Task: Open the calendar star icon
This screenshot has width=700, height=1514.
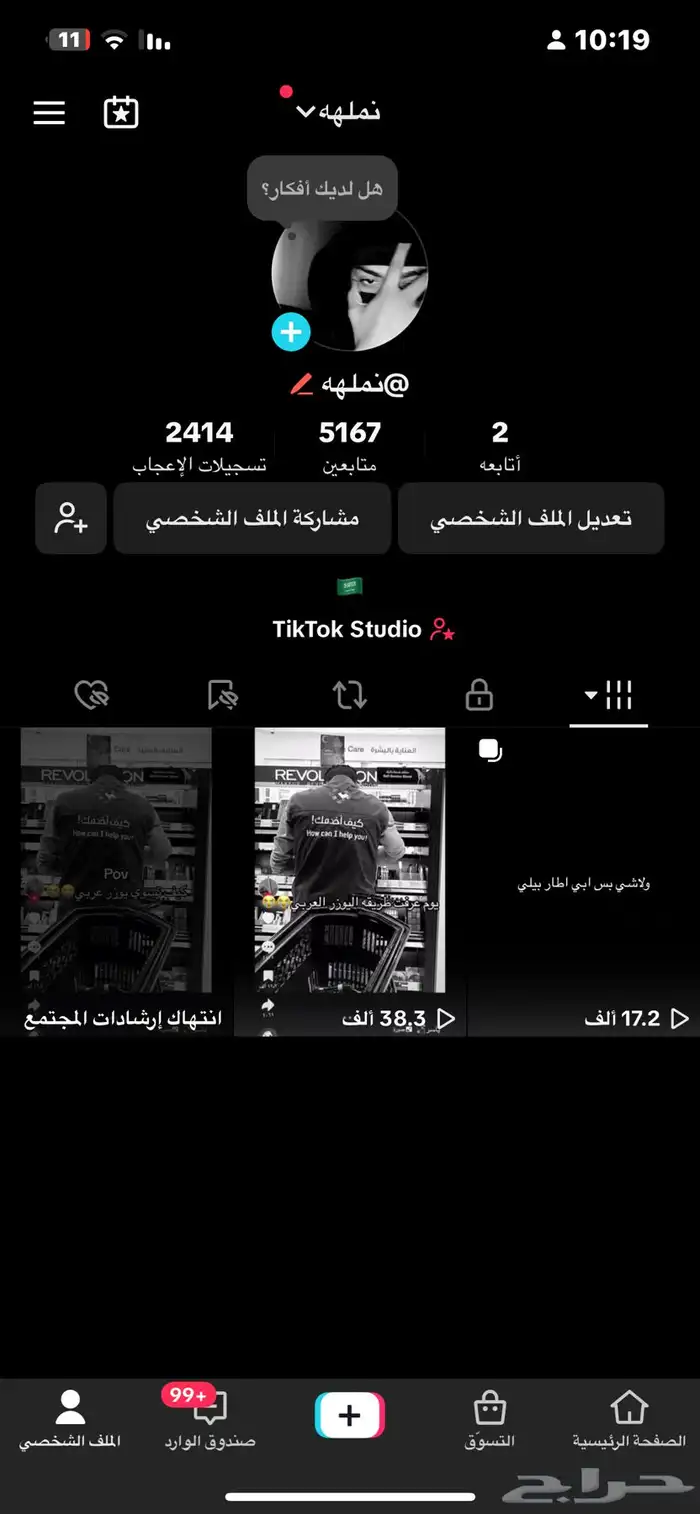Action: (x=121, y=112)
